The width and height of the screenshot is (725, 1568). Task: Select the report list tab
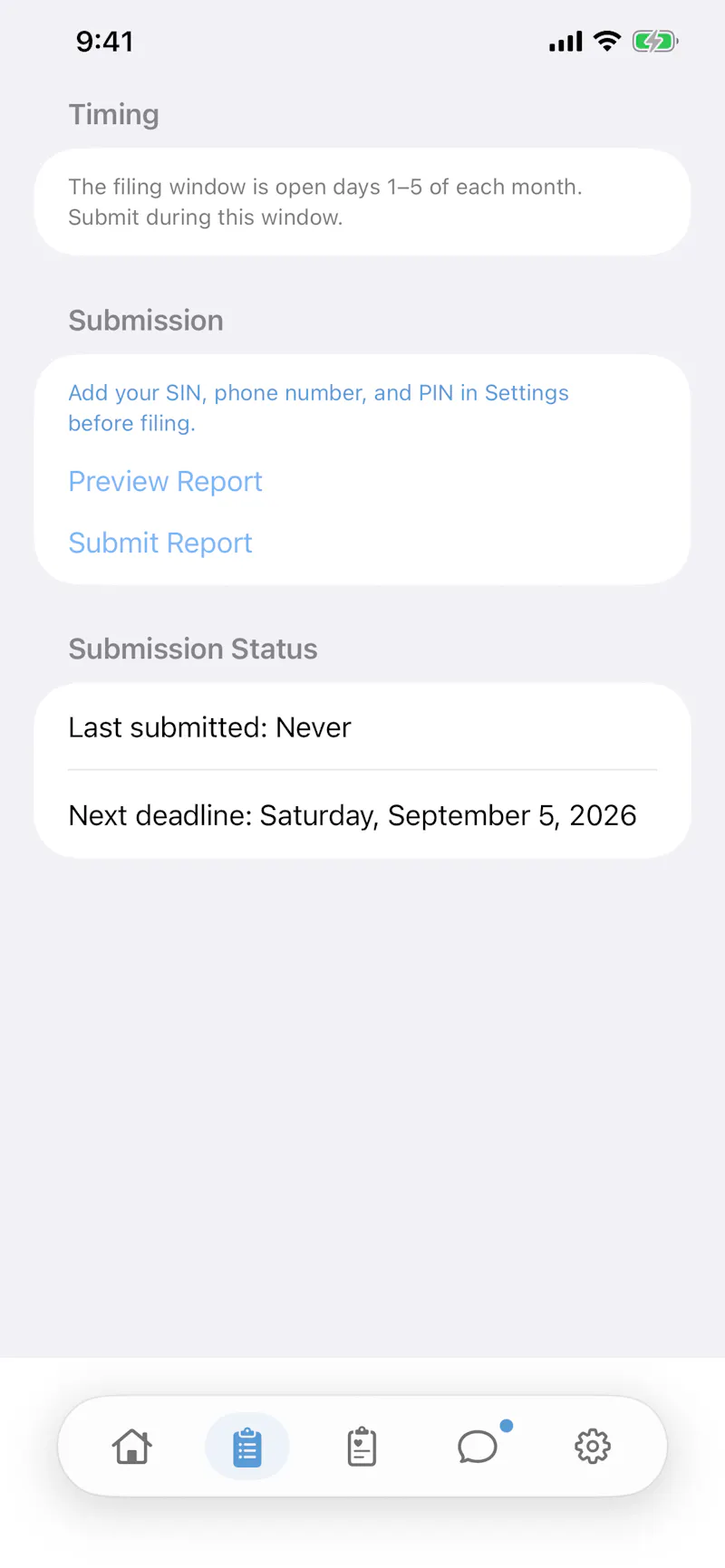247,1446
